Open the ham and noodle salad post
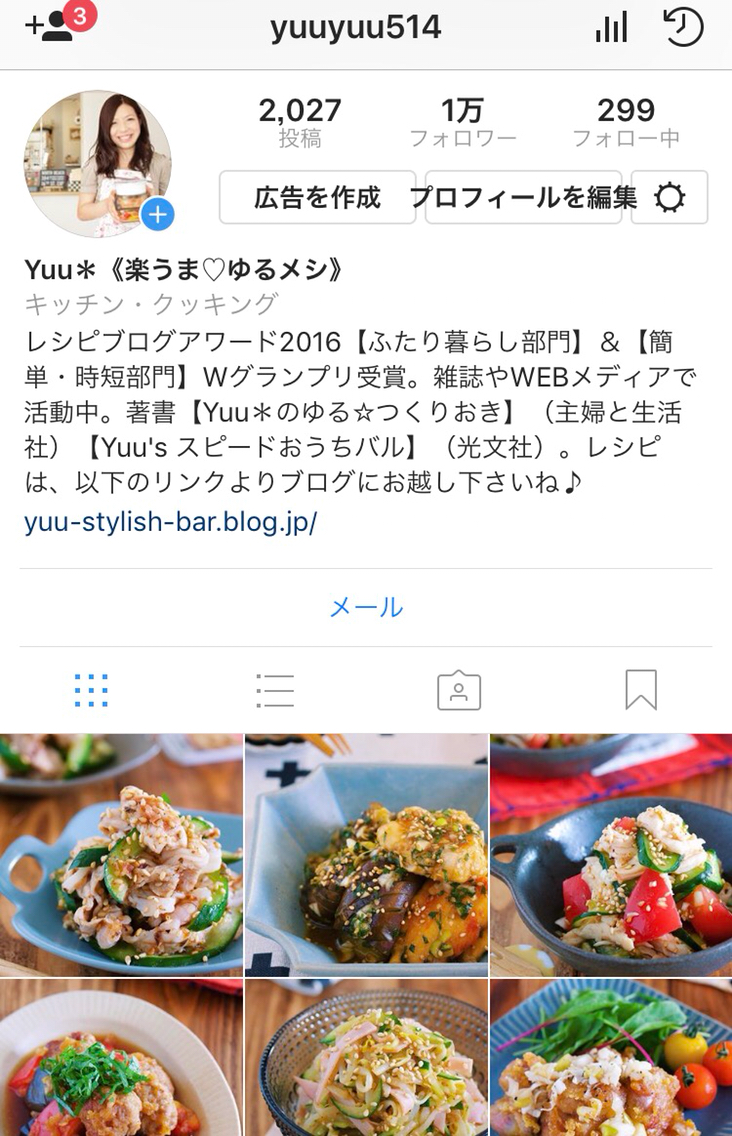 (x=366, y=1058)
